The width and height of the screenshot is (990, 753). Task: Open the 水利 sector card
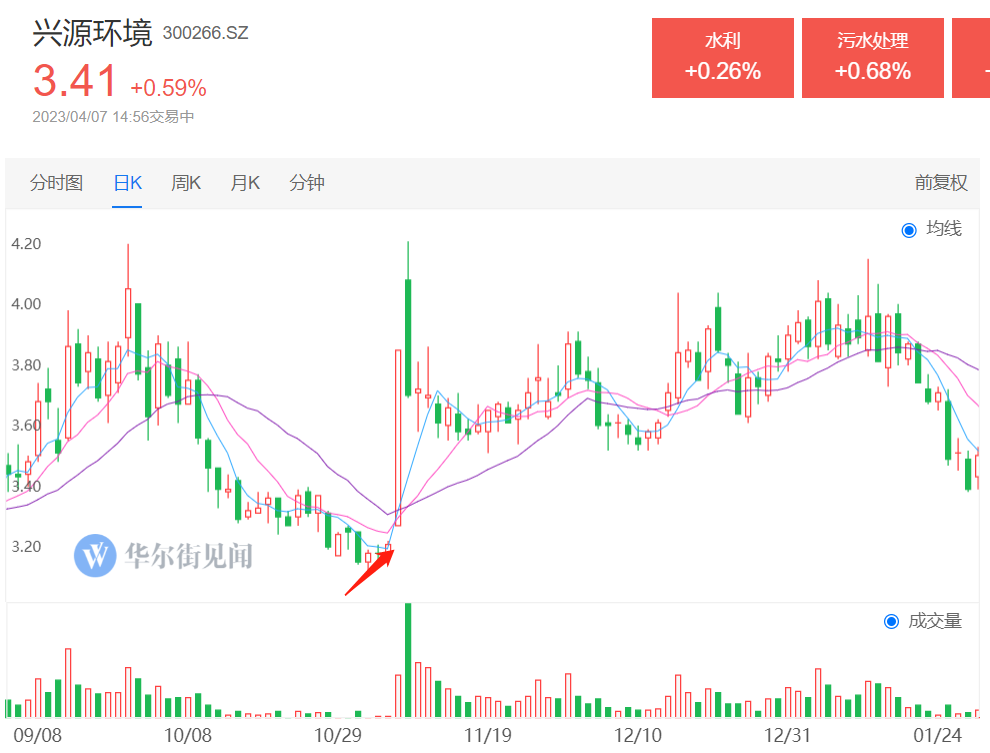pyautogui.click(x=722, y=58)
